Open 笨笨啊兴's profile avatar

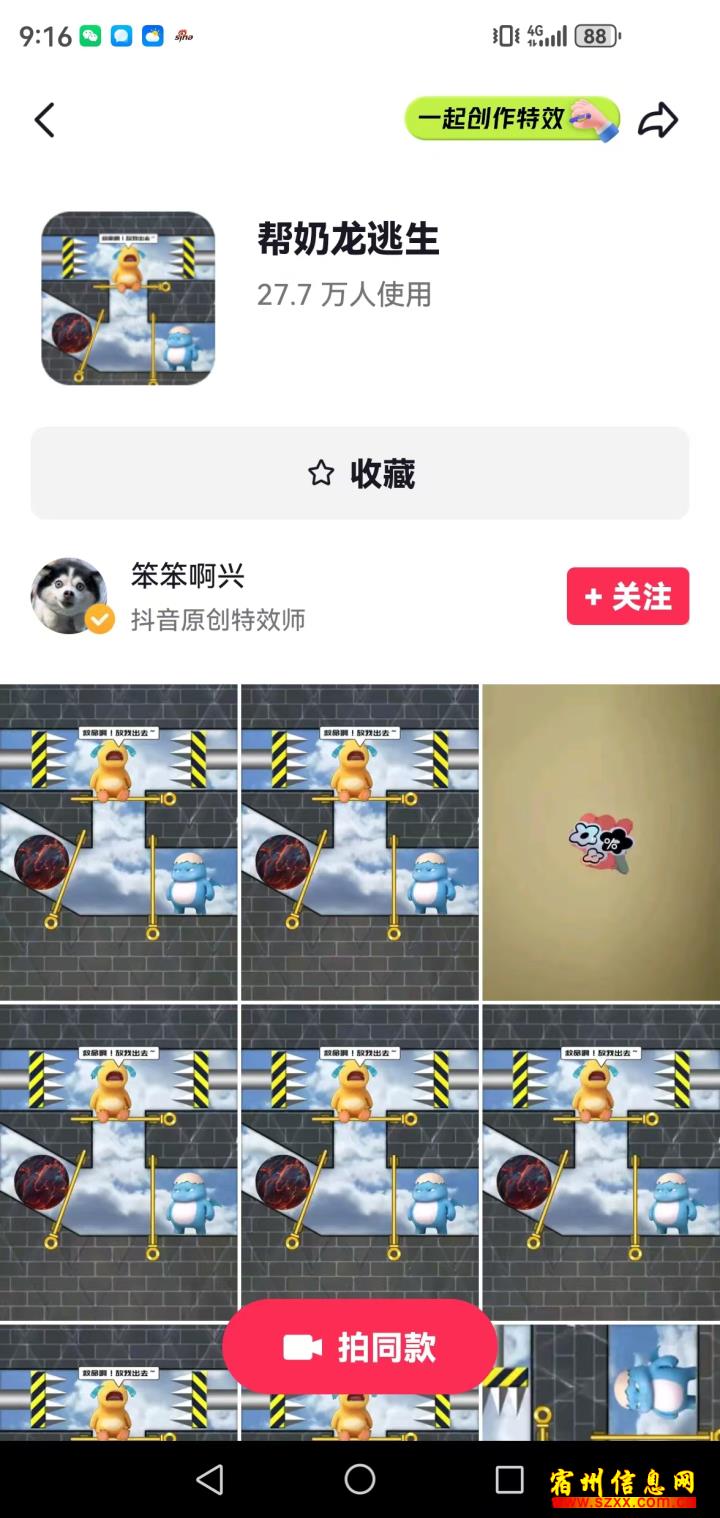(69, 596)
